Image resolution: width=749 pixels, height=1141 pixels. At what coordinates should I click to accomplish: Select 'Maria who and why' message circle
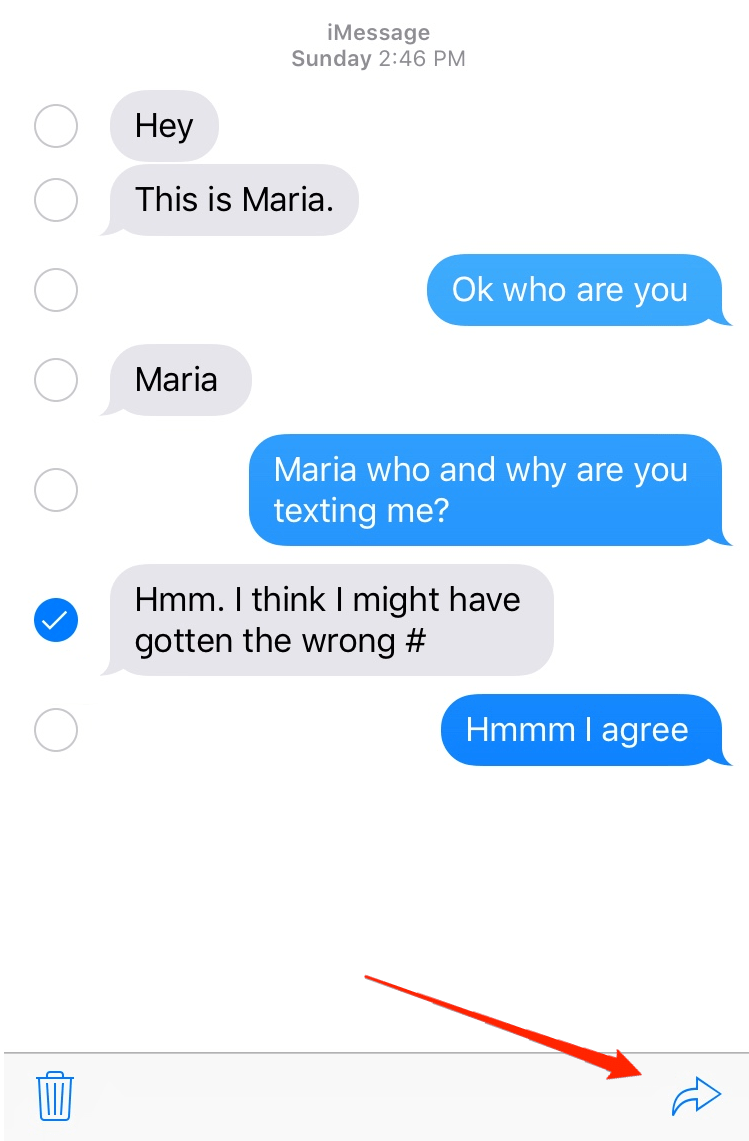coord(56,490)
